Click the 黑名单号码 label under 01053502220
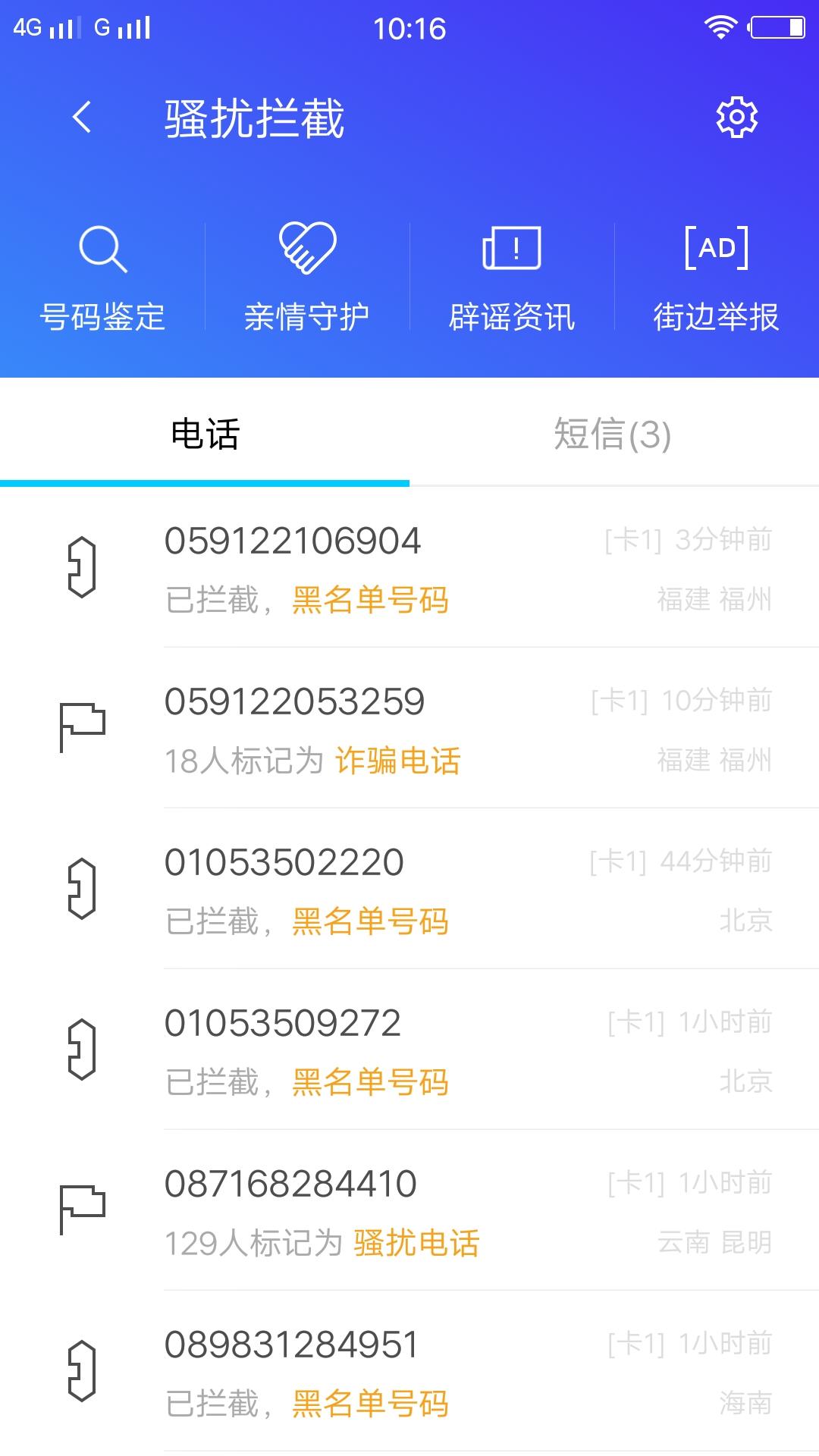This screenshot has height=1456, width=819. tap(372, 922)
